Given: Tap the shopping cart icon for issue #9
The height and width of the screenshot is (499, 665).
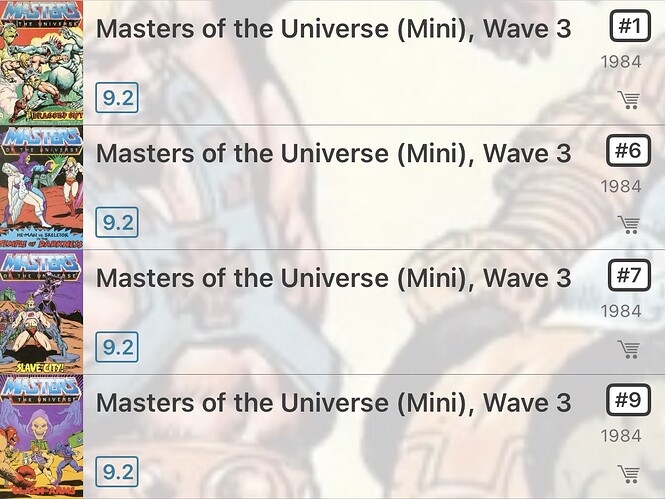Looking at the screenshot, I should 628,473.
